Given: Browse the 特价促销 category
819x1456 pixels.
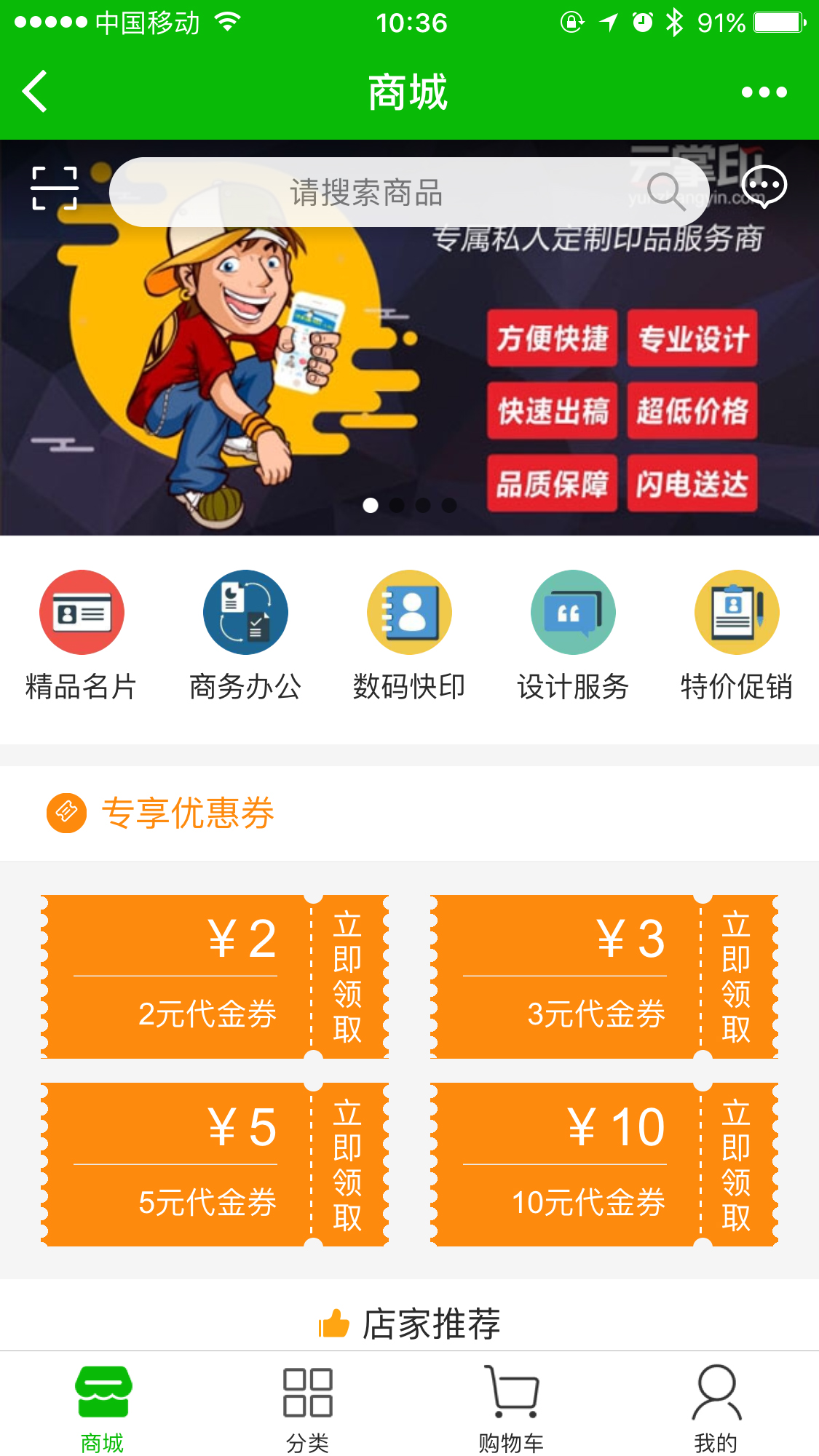Looking at the screenshot, I should click(737, 634).
